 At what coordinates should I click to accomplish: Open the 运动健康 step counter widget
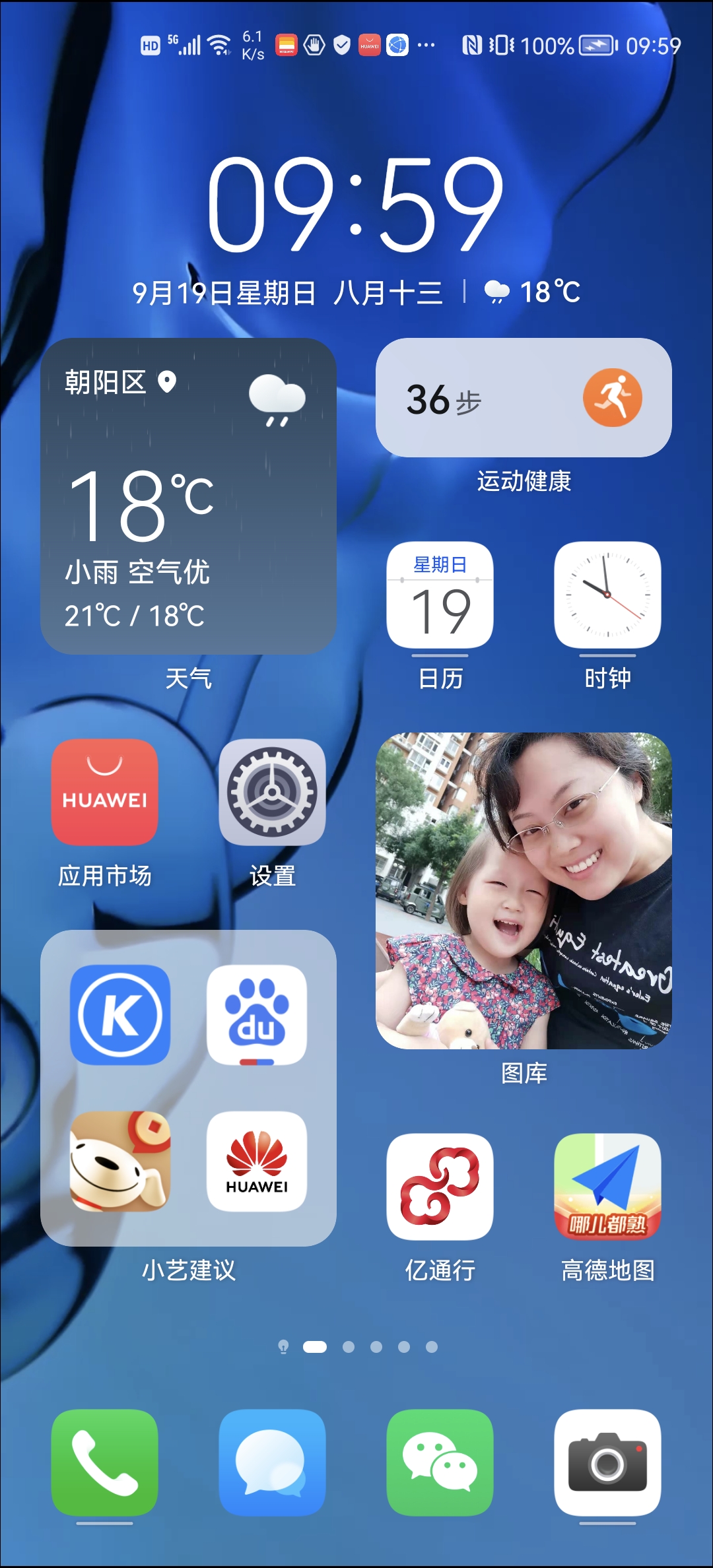(x=524, y=398)
